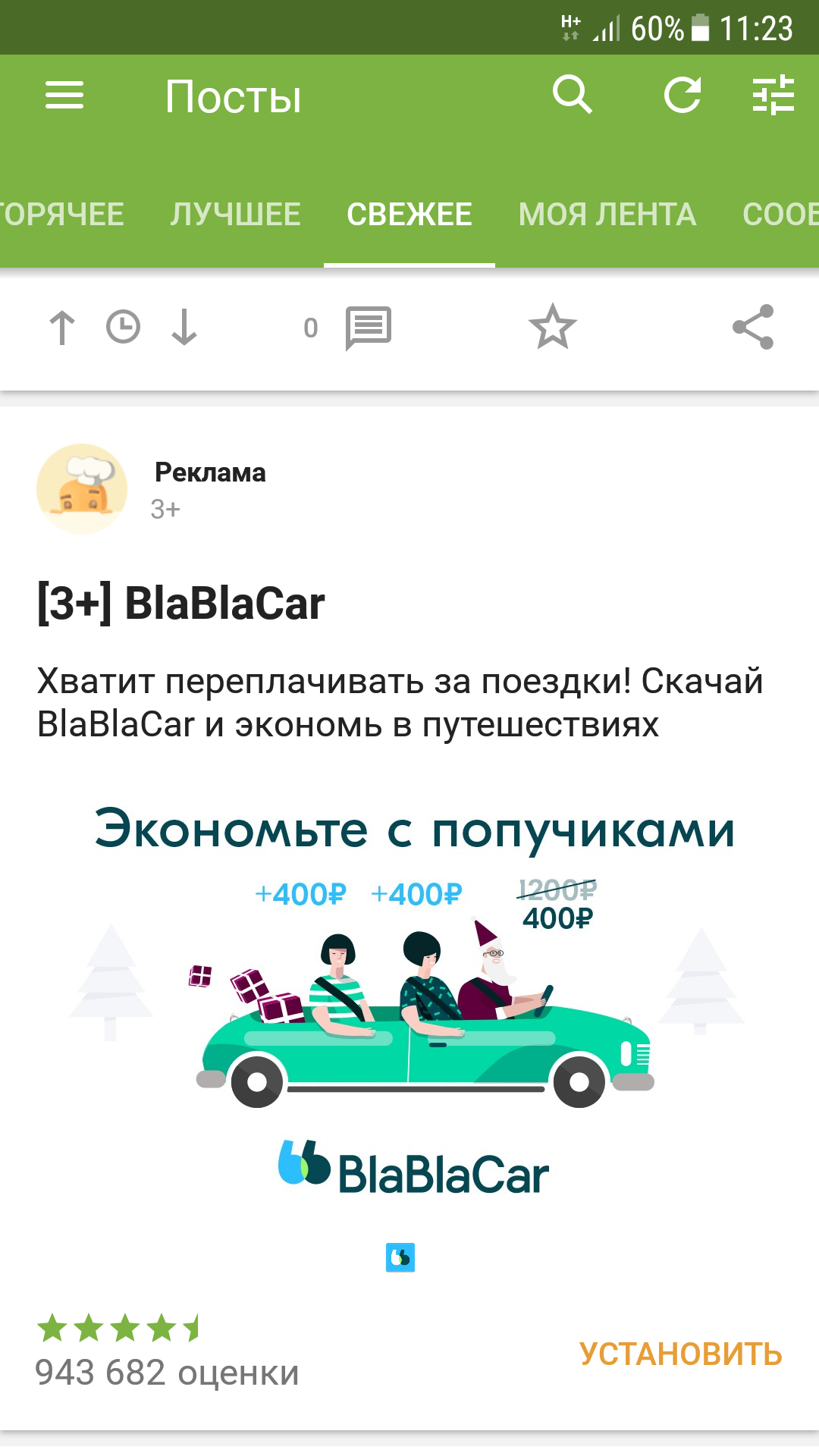The image size is (819, 1456).
Task: Switch to the Моя лента tab
Action: (x=607, y=215)
